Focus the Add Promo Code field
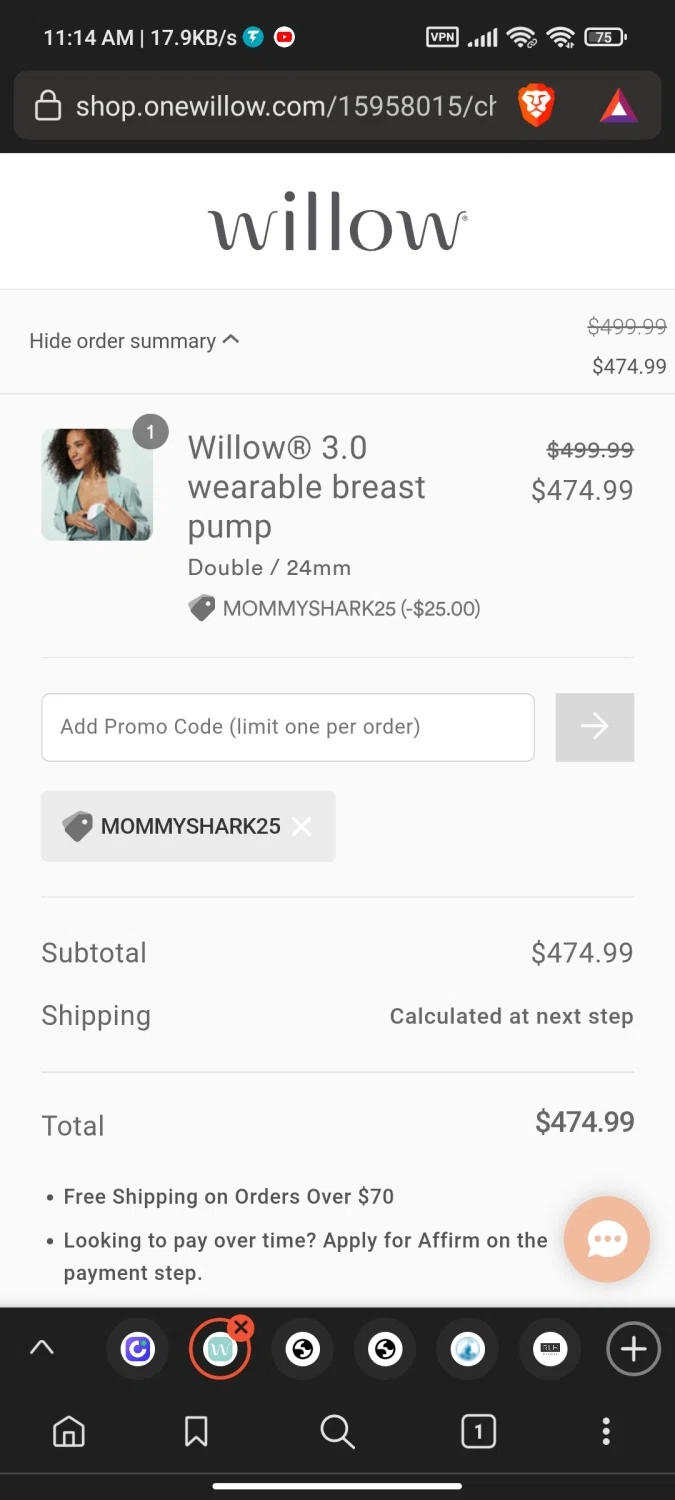The width and height of the screenshot is (675, 1500). 288,727
